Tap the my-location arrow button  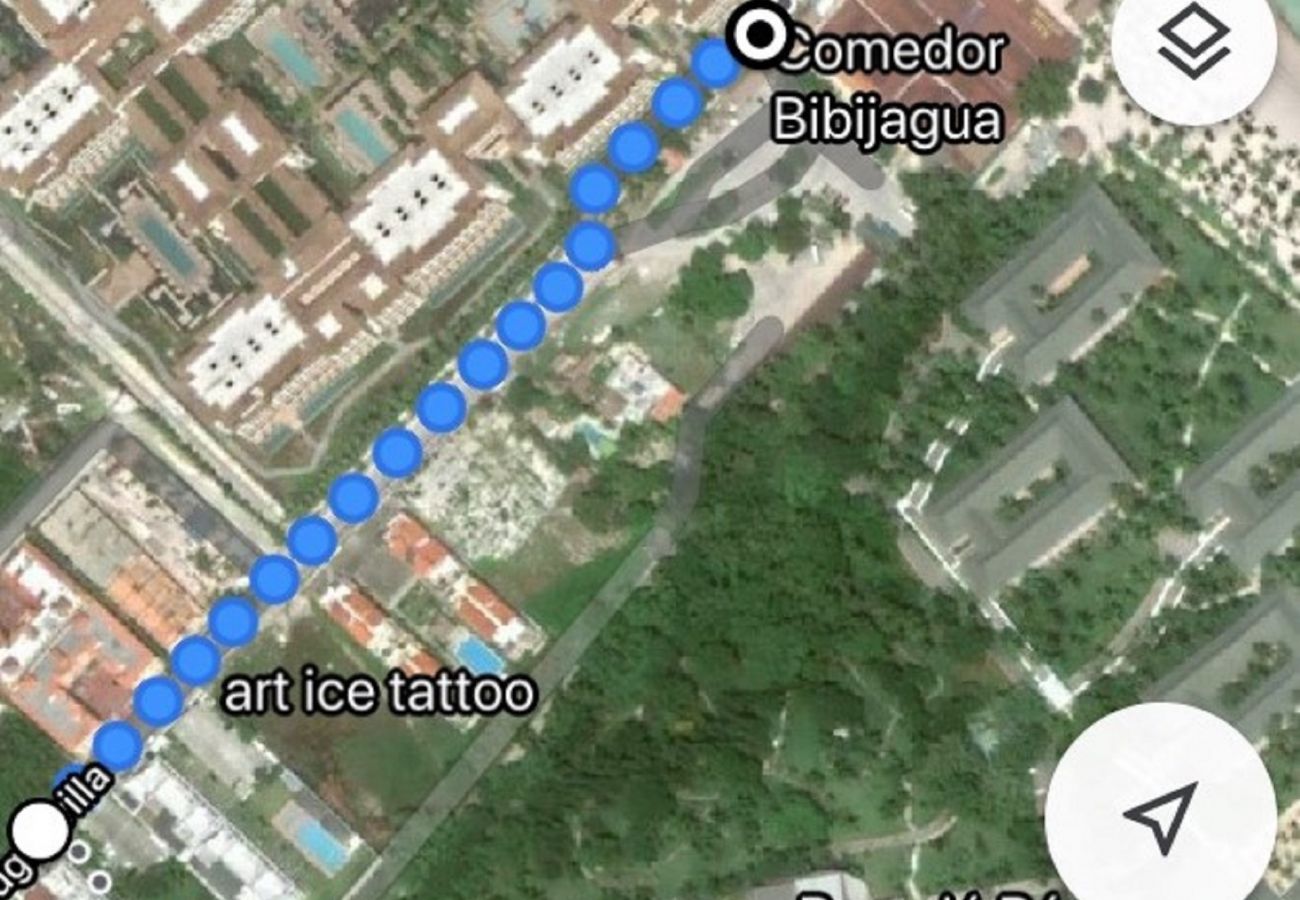coord(1160,817)
